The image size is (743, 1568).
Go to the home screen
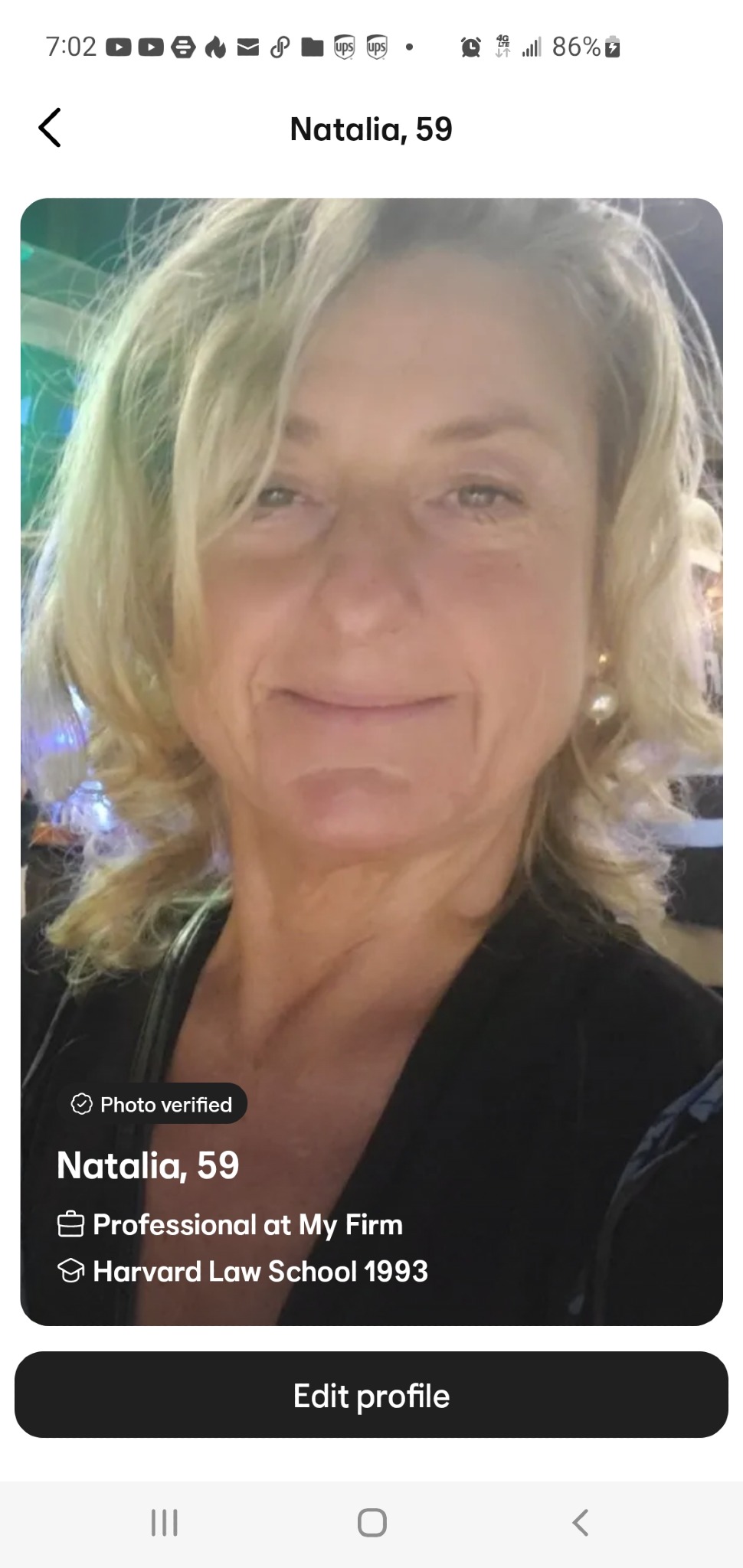pos(372,1523)
